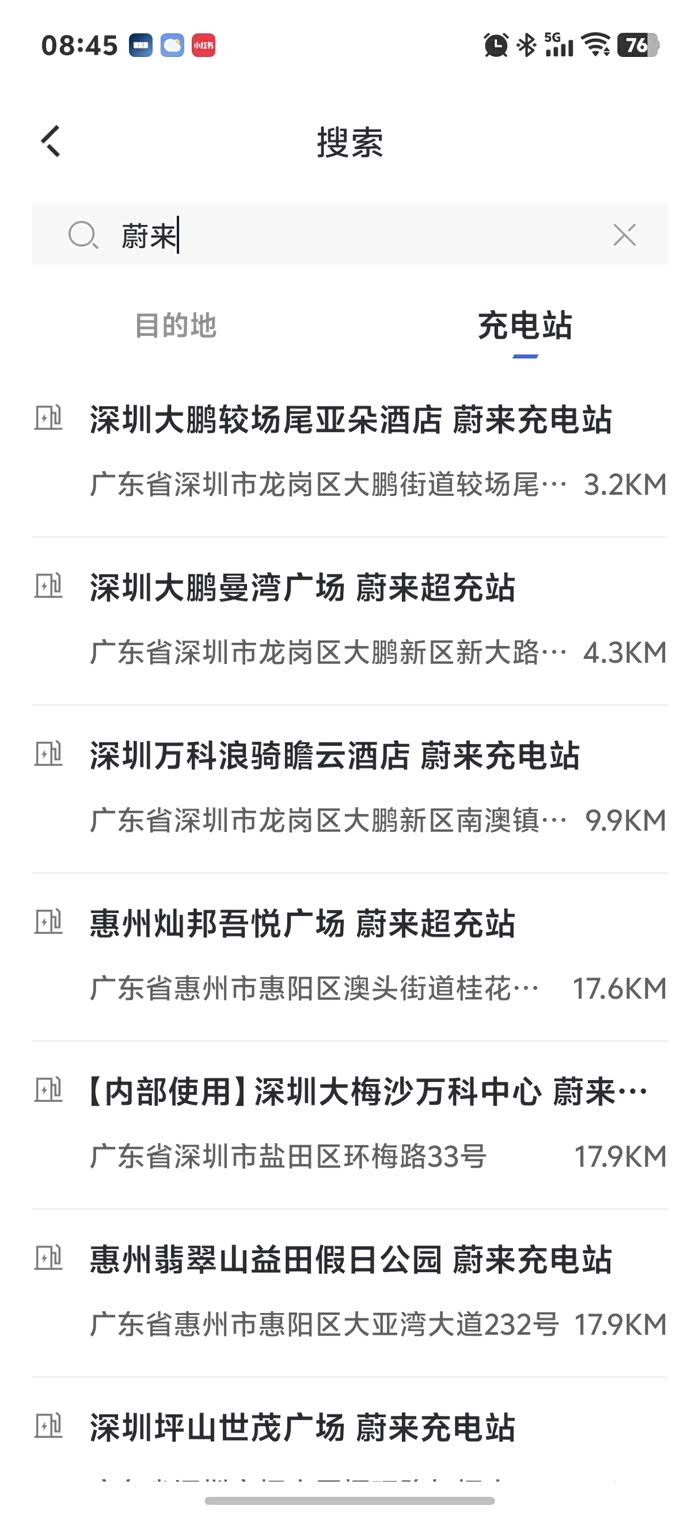Select the 充电站 tab
The height and width of the screenshot is (1519, 700).
[524, 326]
